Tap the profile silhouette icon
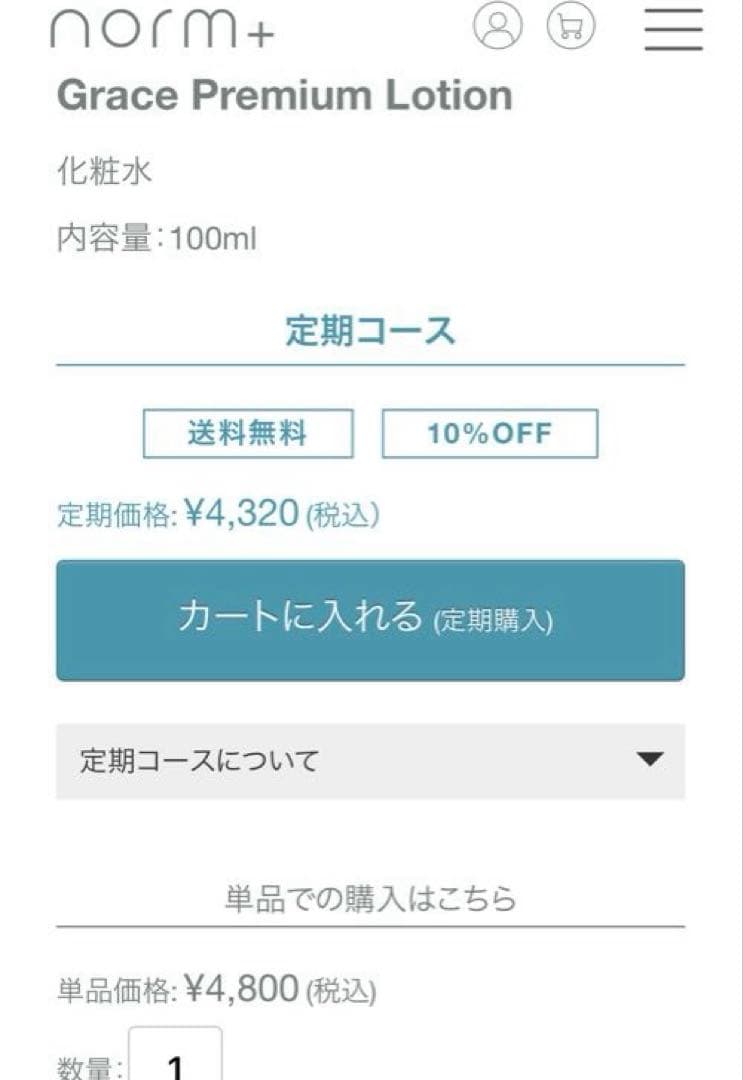This screenshot has width=743, height=1080. click(x=497, y=30)
